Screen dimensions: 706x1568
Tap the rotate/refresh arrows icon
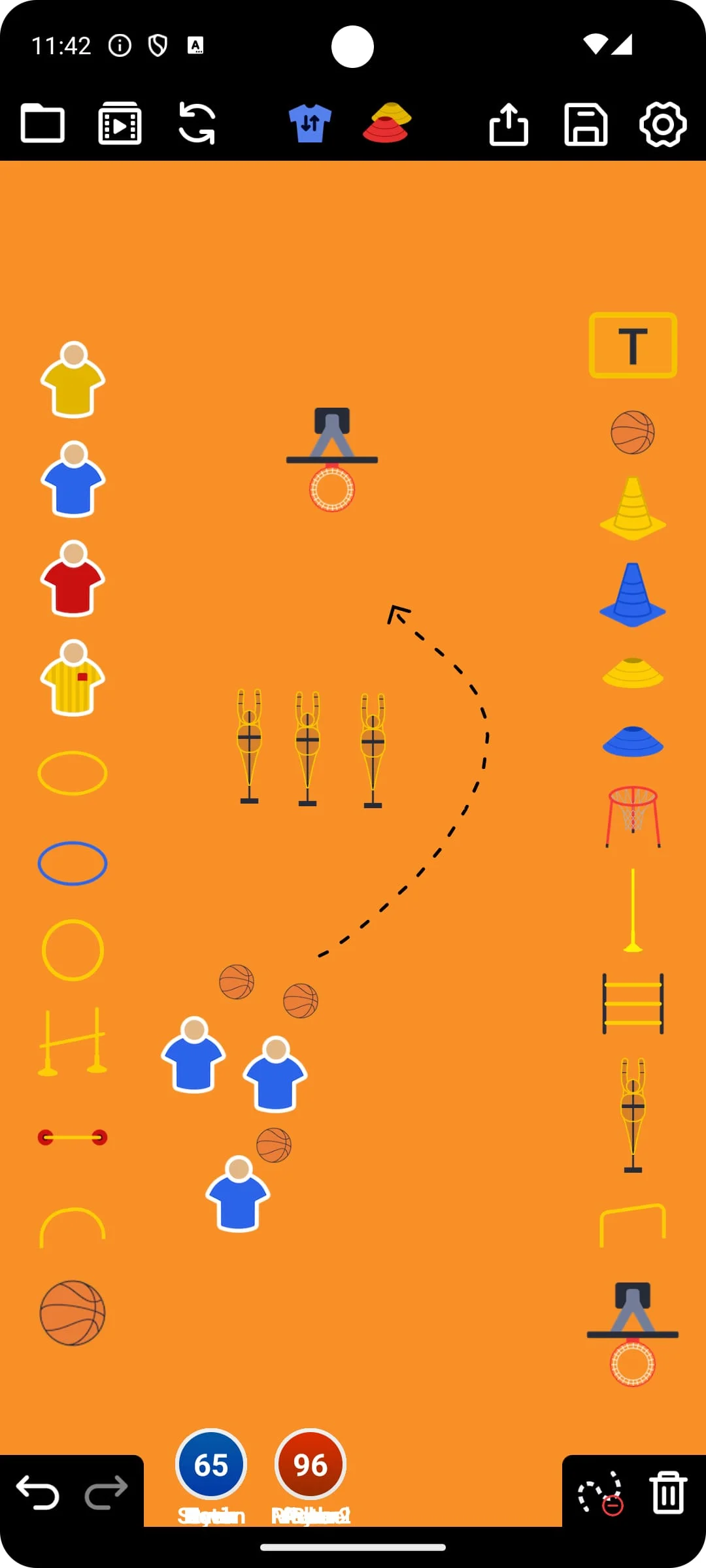197,123
